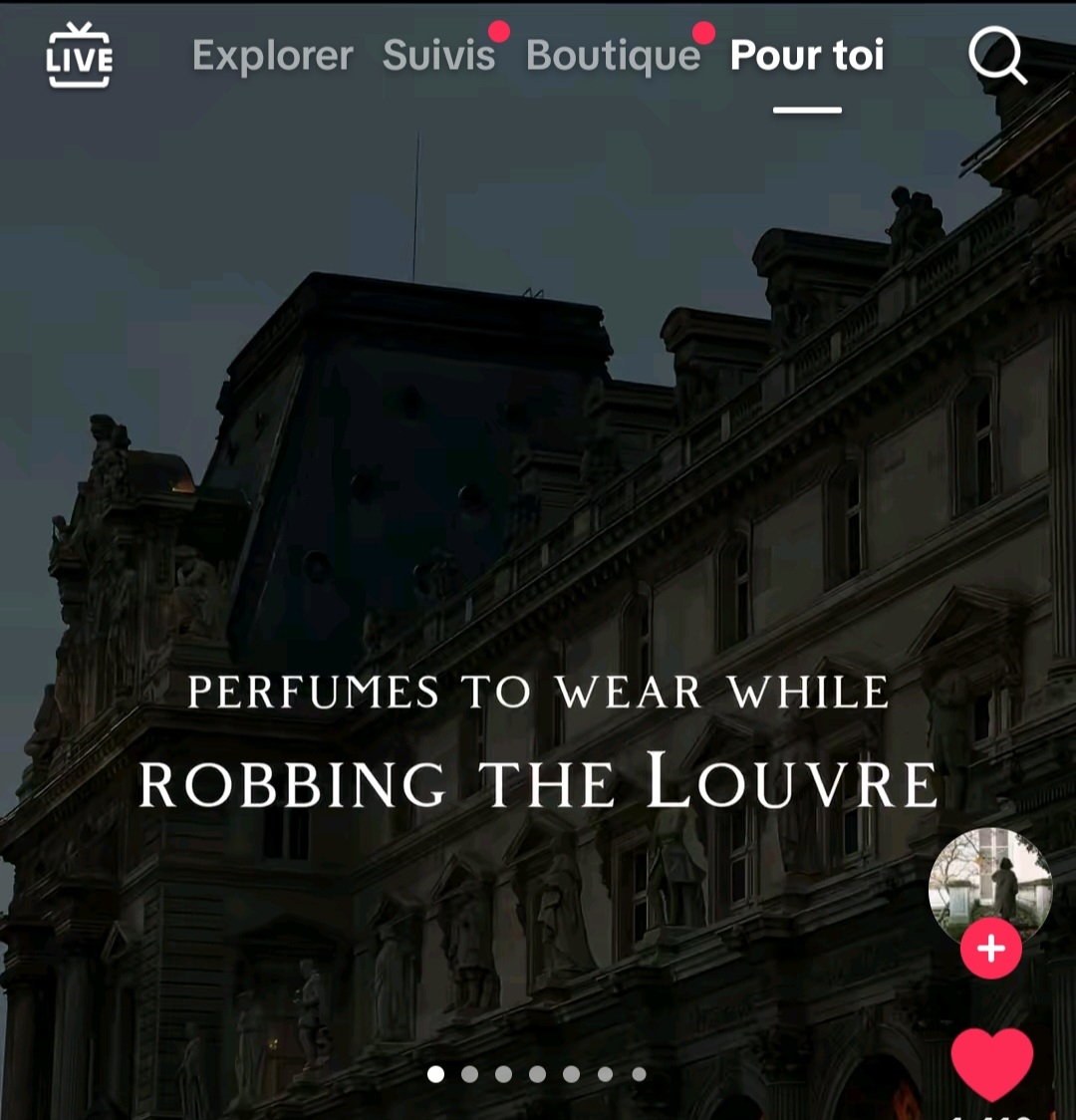Select the Pour toi tab

point(807,56)
